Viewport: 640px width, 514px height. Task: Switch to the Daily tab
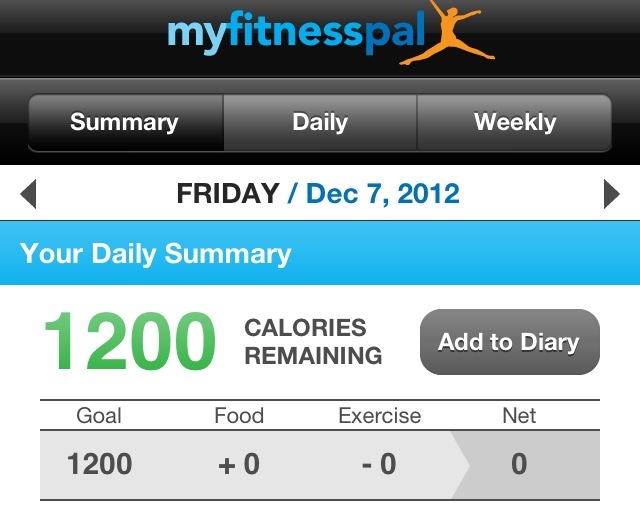pyautogui.click(x=320, y=123)
